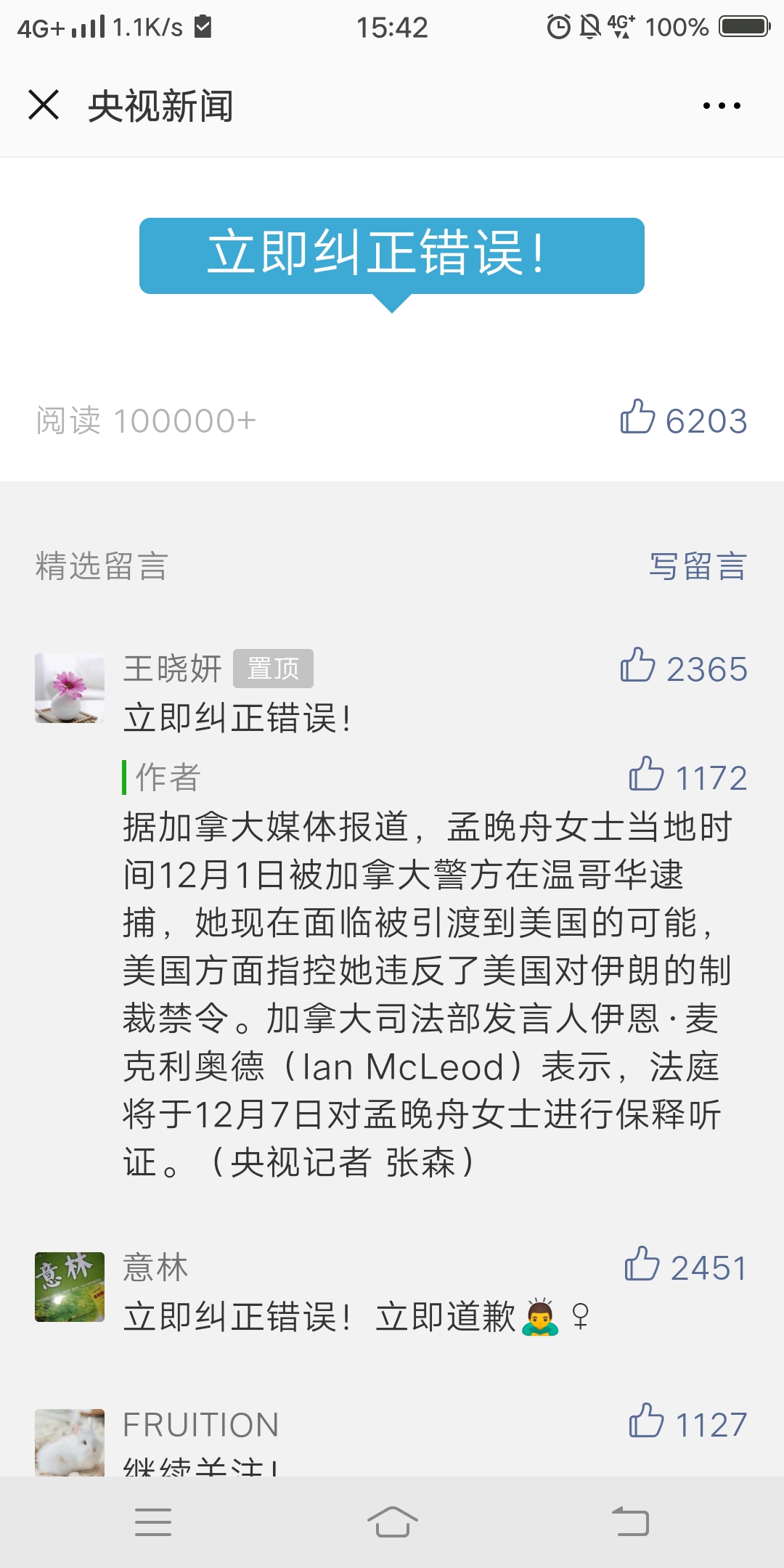The image size is (784, 1568).
Task: Like 意林's comment
Action: click(x=642, y=1265)
